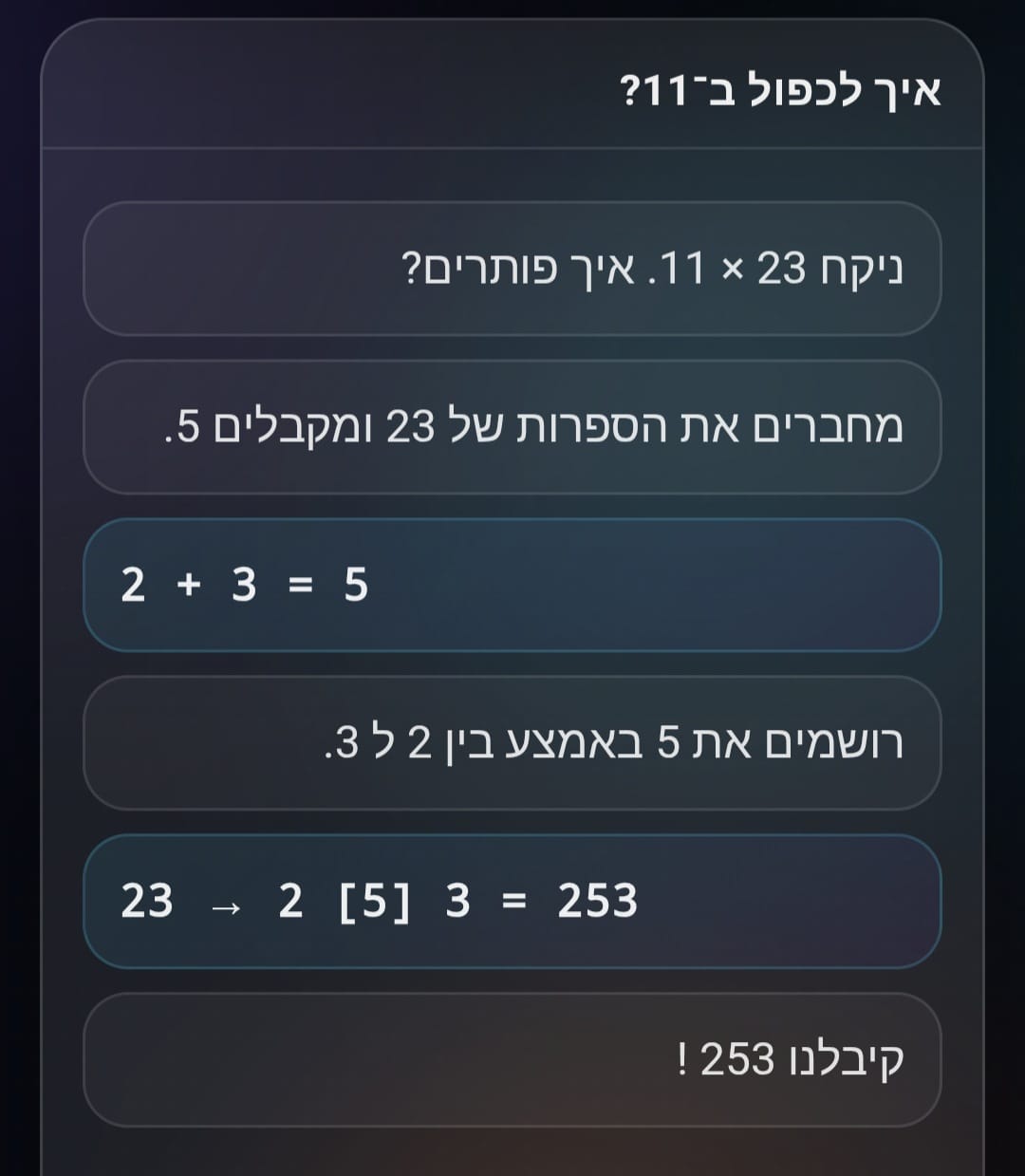1025x1176 pixels.
Task: Click the number 5 in the equation "2 + 3 = 5"
Action: pyautogui.click(x=354, y=587)
